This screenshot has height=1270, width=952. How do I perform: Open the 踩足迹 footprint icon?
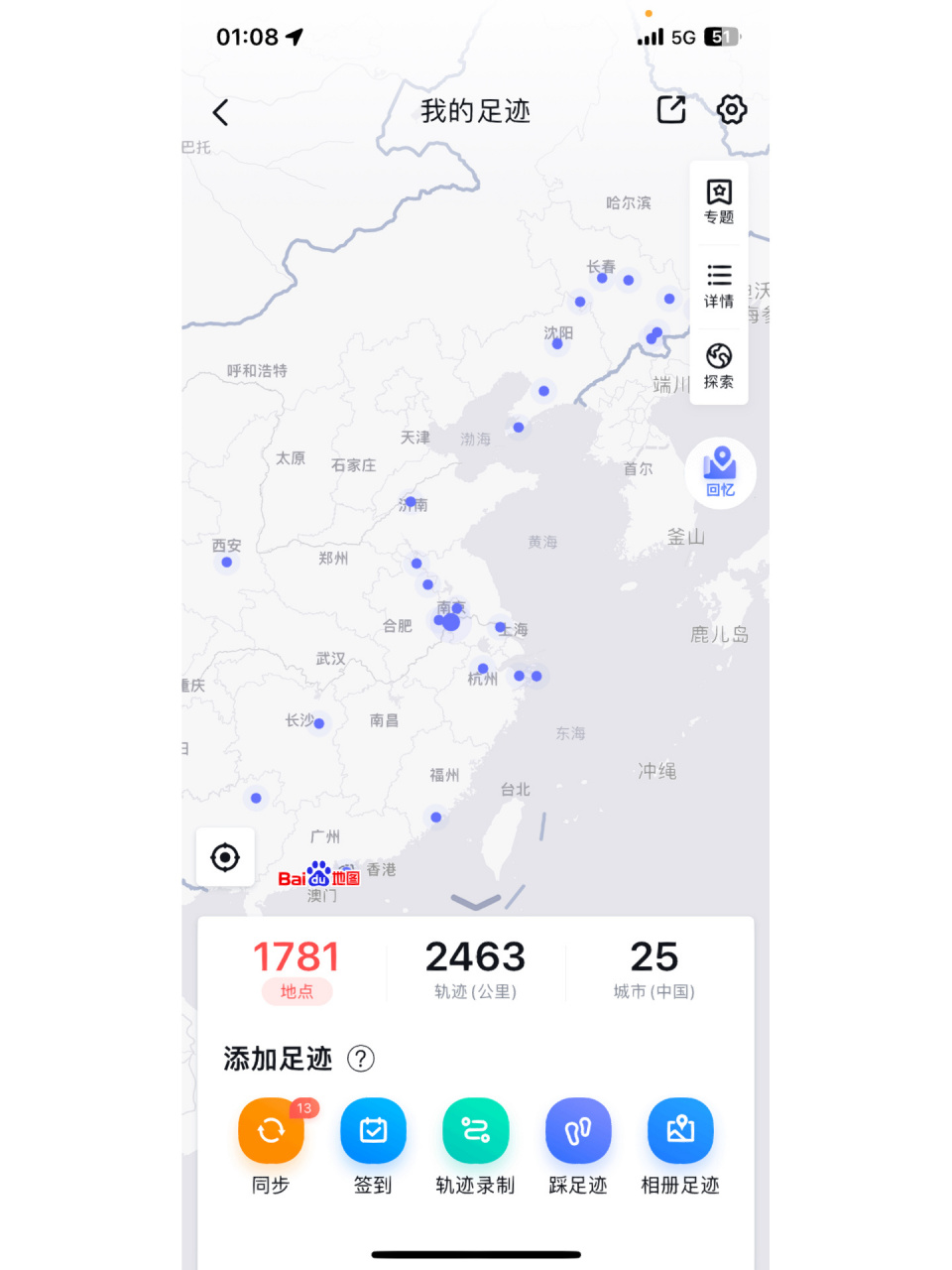tap(578, 1130)
